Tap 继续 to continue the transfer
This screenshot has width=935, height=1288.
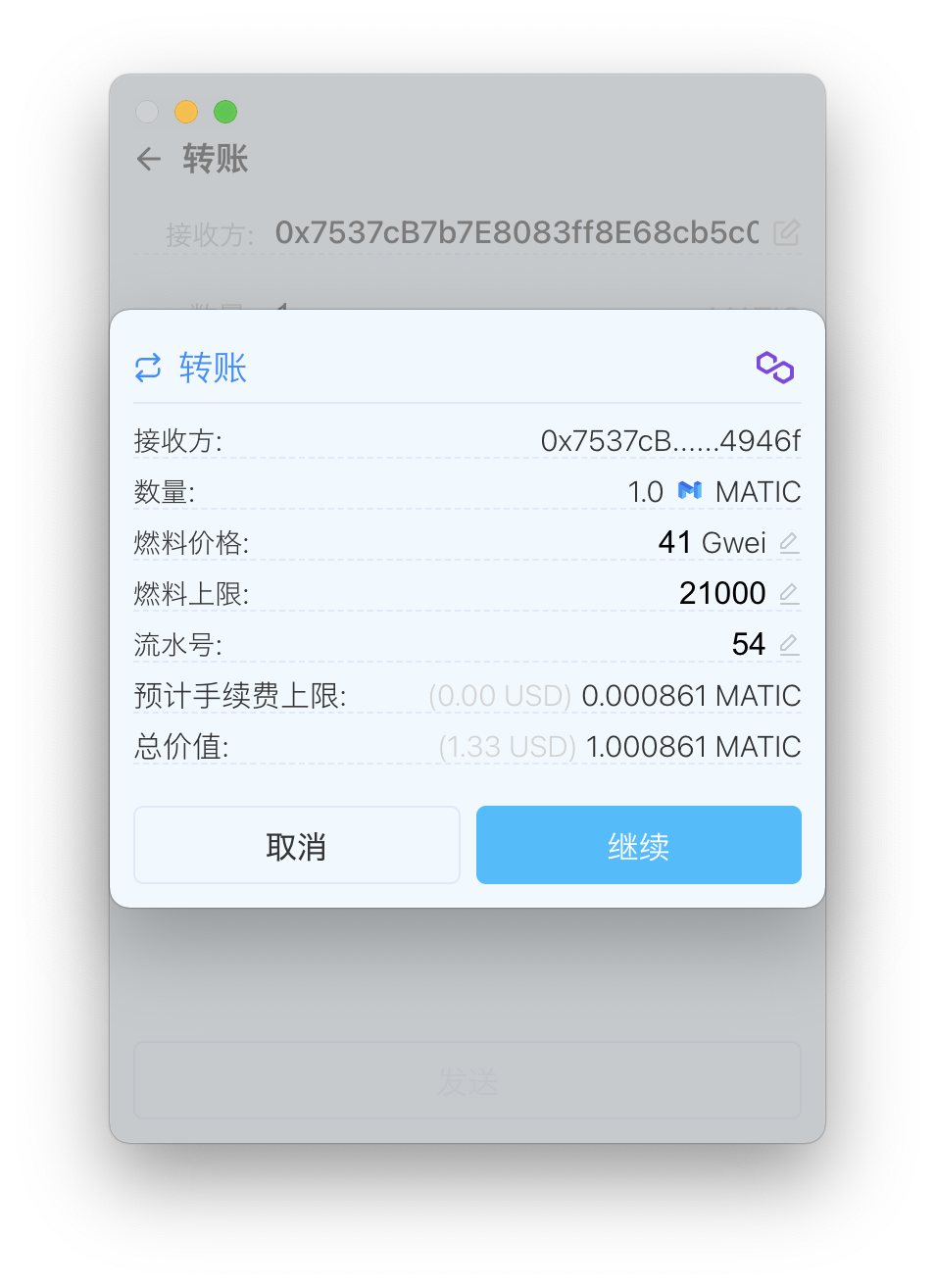(x=638, y=845)
